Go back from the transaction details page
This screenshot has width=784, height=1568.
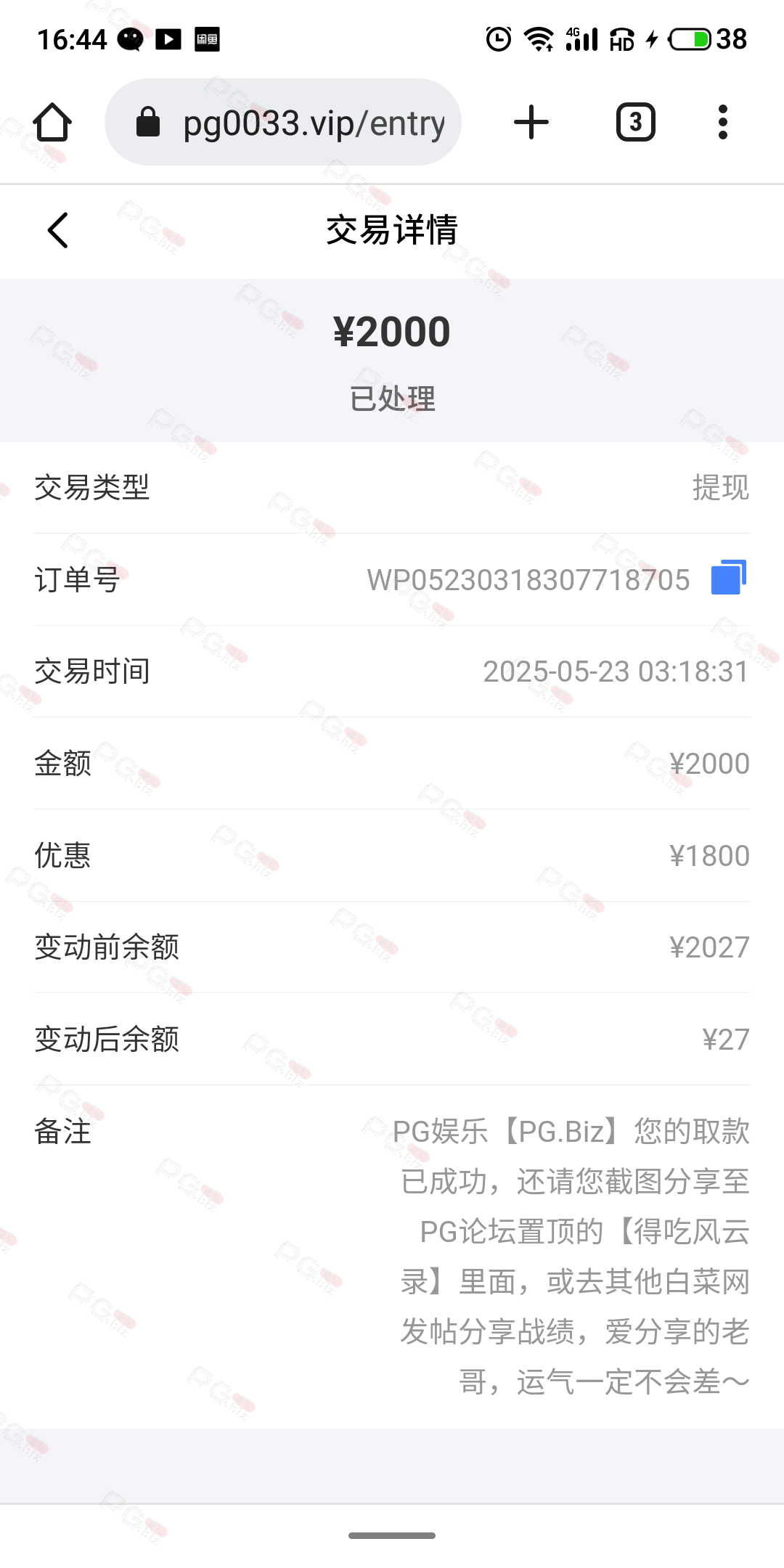tap(58, 230)
